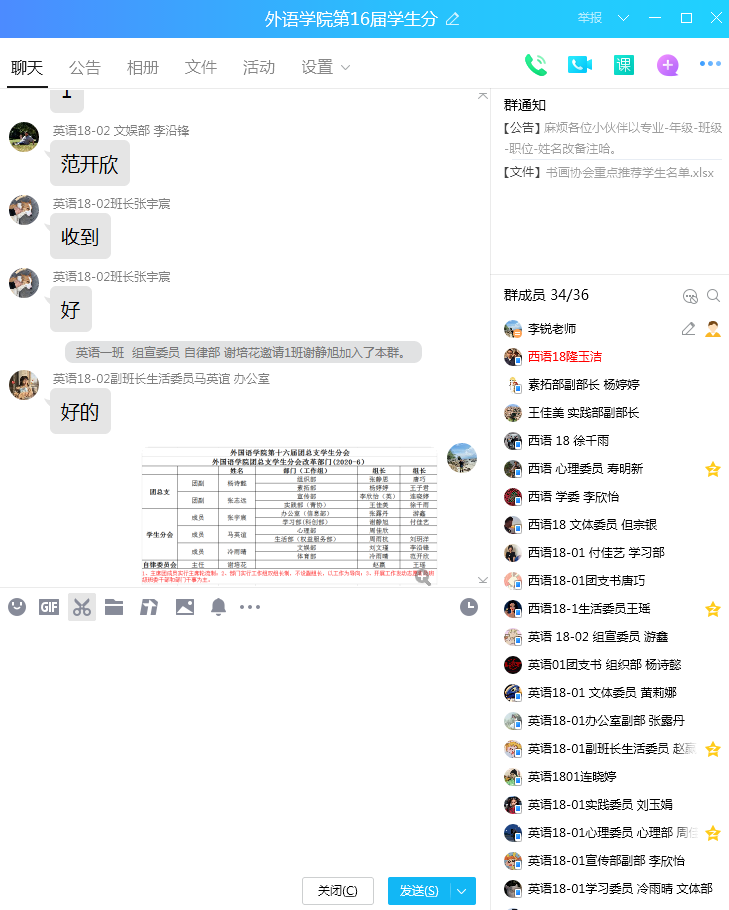729x910 pixels.
Task: Switch to the 公告 tab
Action: (85, 67)
